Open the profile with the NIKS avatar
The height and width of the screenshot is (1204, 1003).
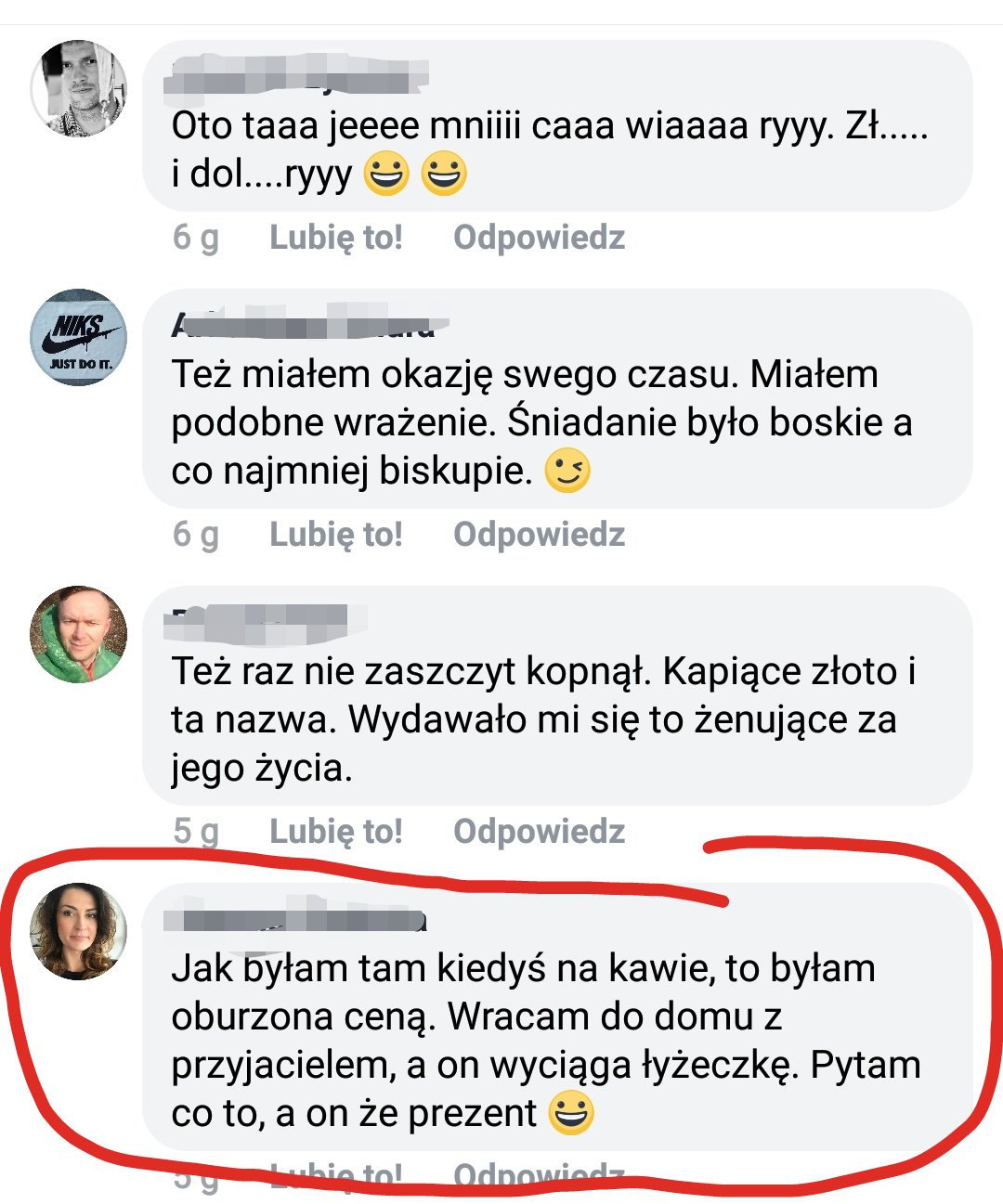pyautogui.click(x=79, y=337)
